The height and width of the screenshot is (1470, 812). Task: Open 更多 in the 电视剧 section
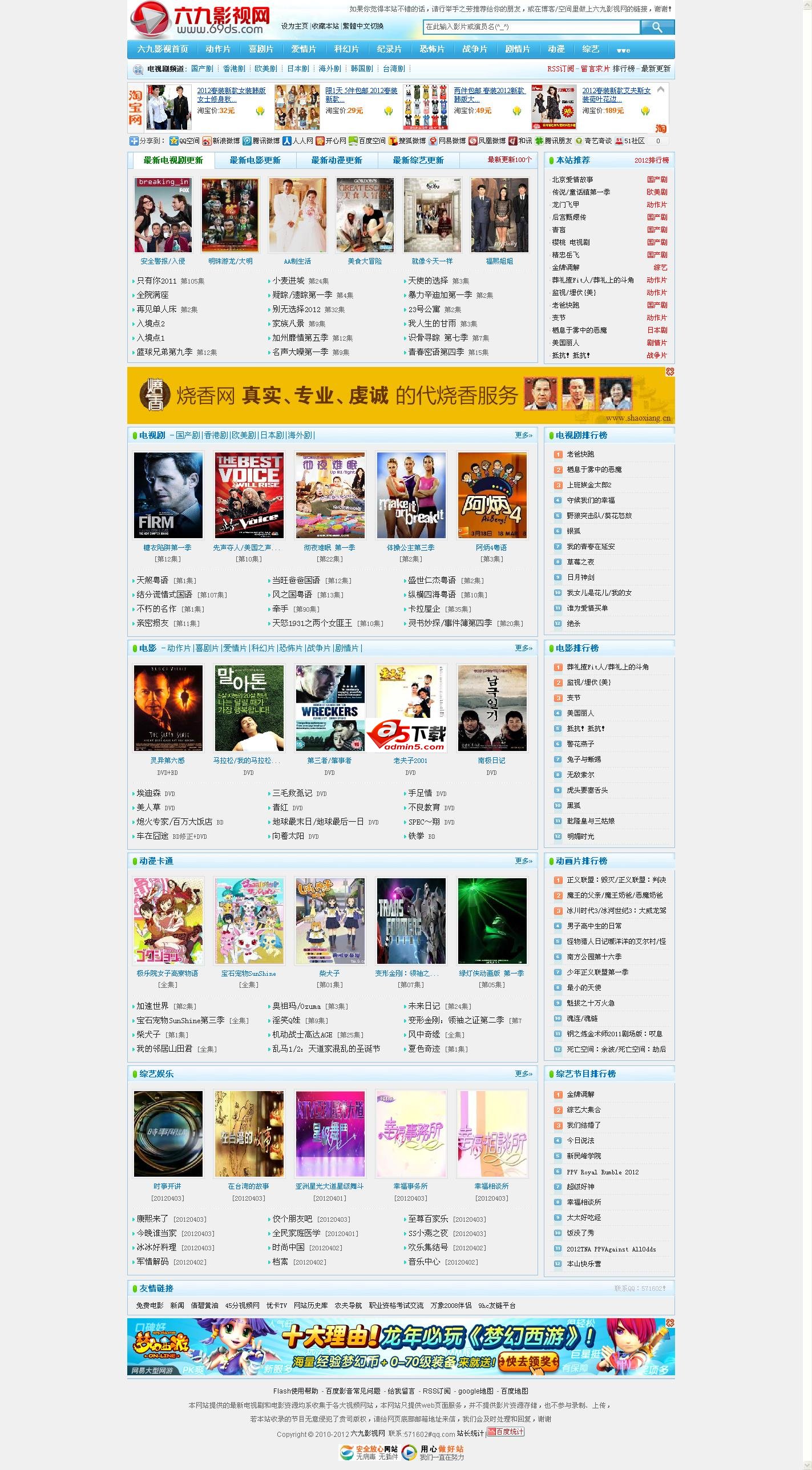[x=523, y=435]
